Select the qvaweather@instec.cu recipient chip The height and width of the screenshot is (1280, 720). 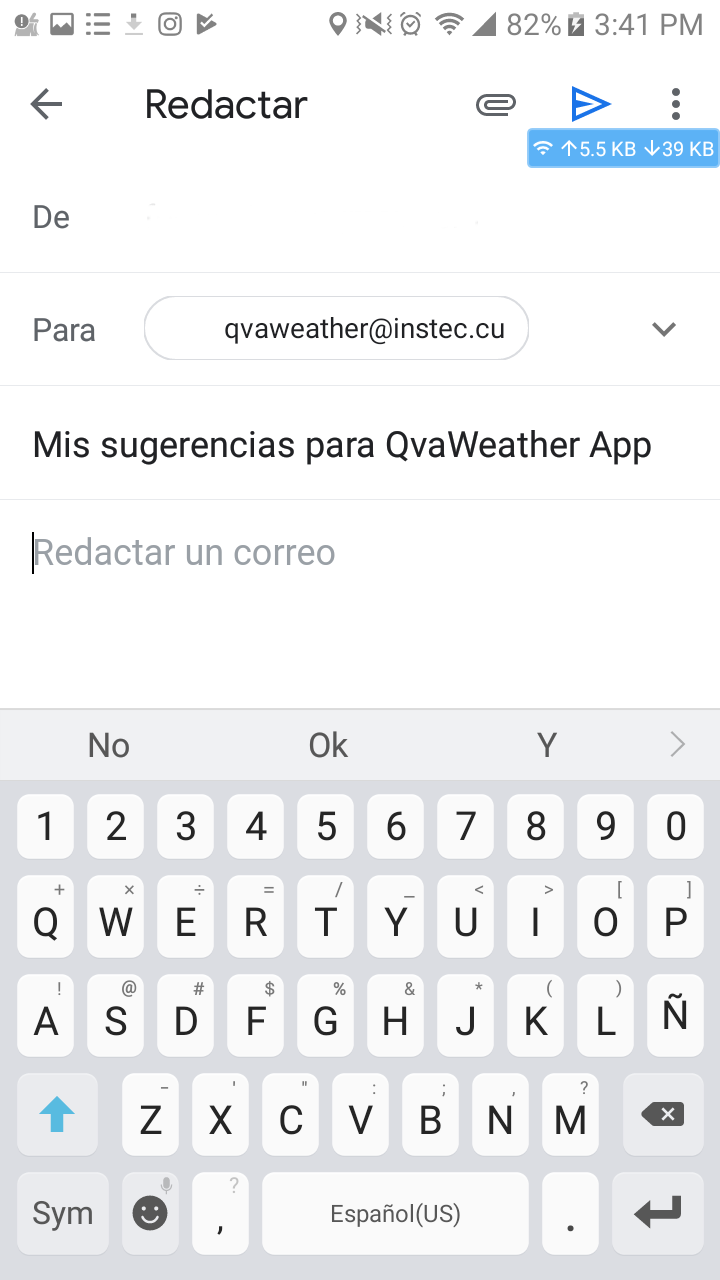[x=336, y=328]
